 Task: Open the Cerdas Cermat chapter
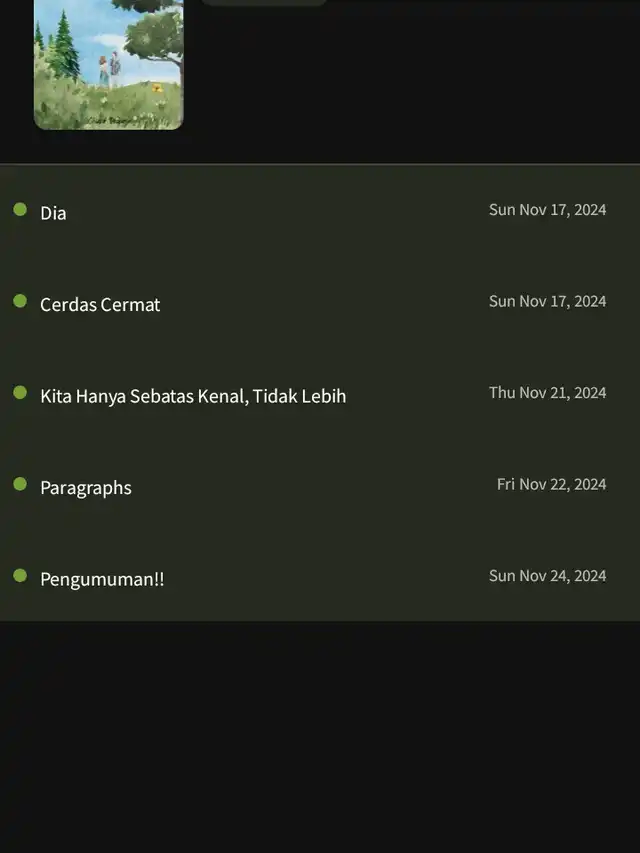point(100,305)
